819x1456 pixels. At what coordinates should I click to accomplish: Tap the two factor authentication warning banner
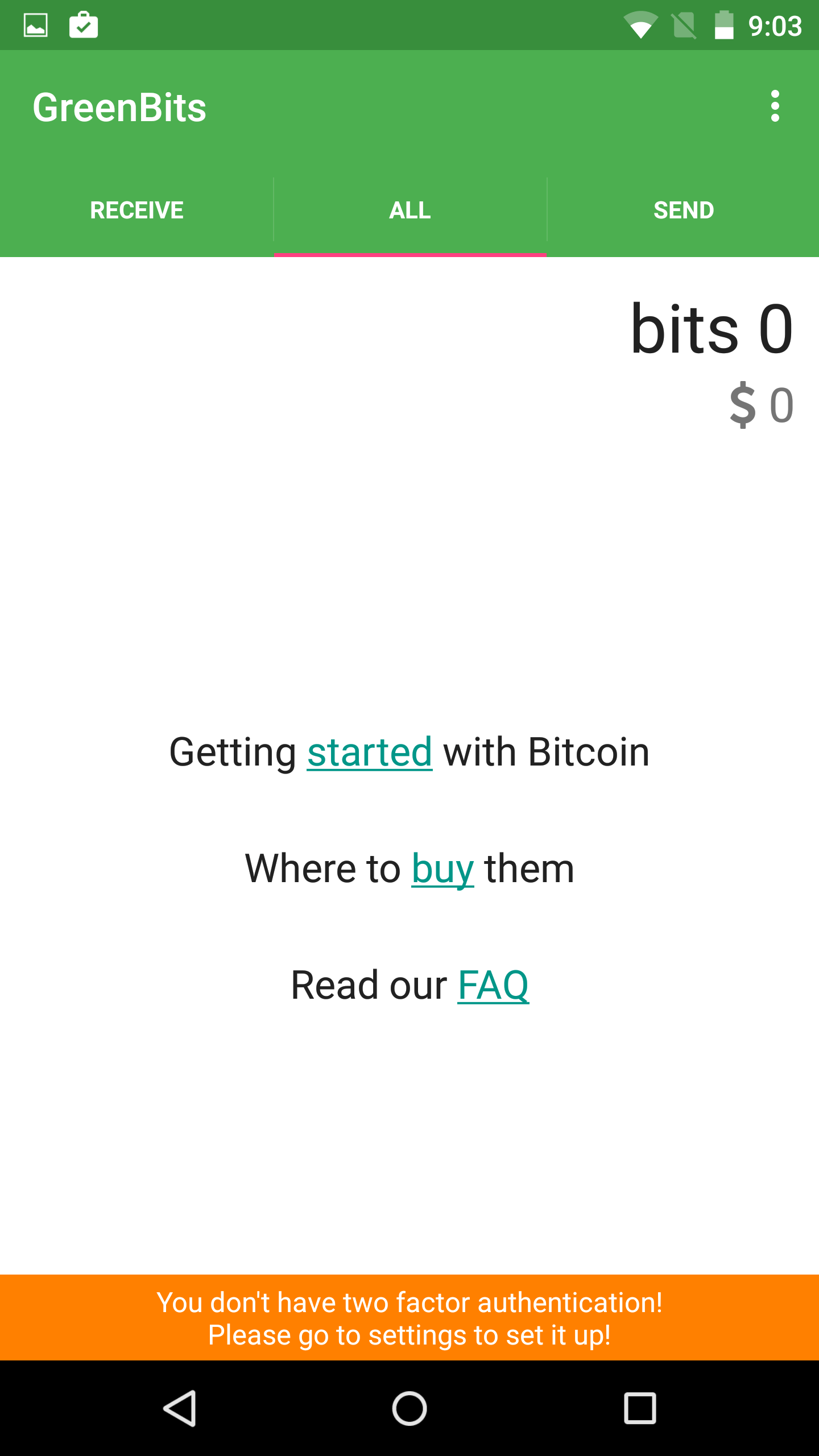tap(409, 1318)
